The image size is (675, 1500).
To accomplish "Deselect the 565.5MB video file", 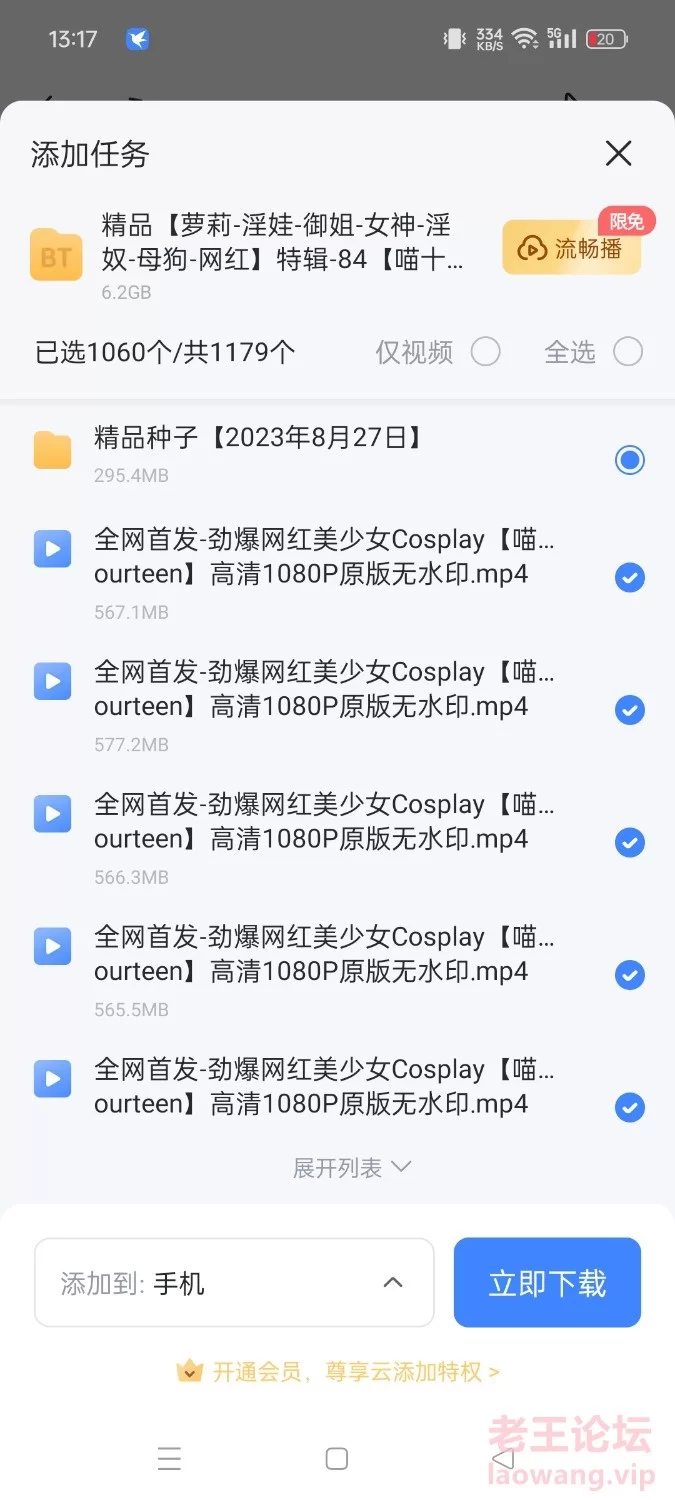I will point(629,975).
